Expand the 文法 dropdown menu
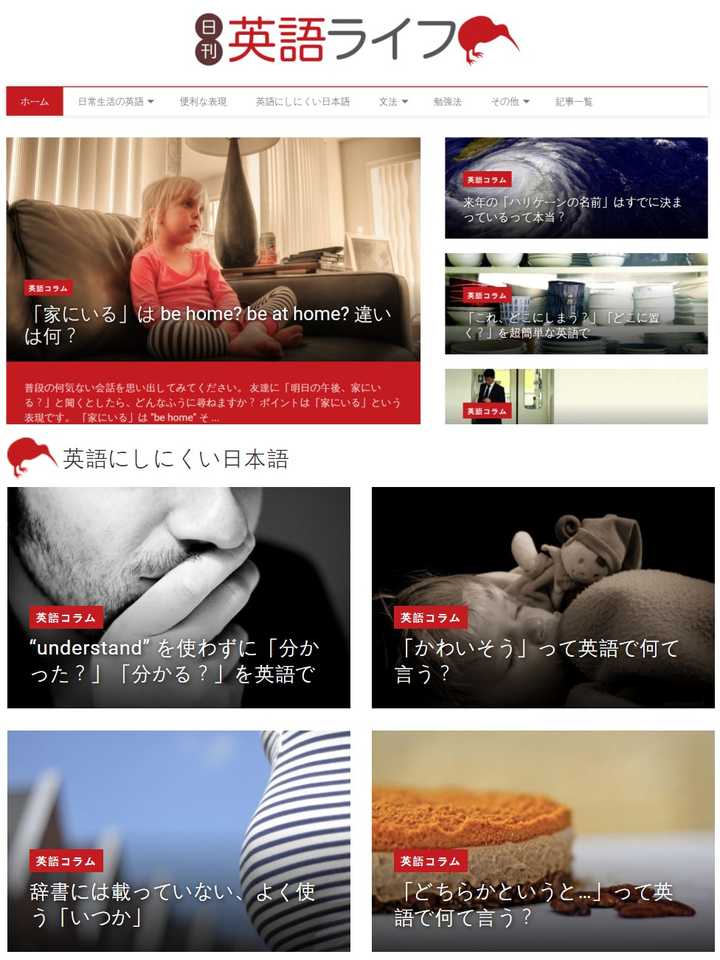This screenshot has height=960, width=720. coord(393,102)
